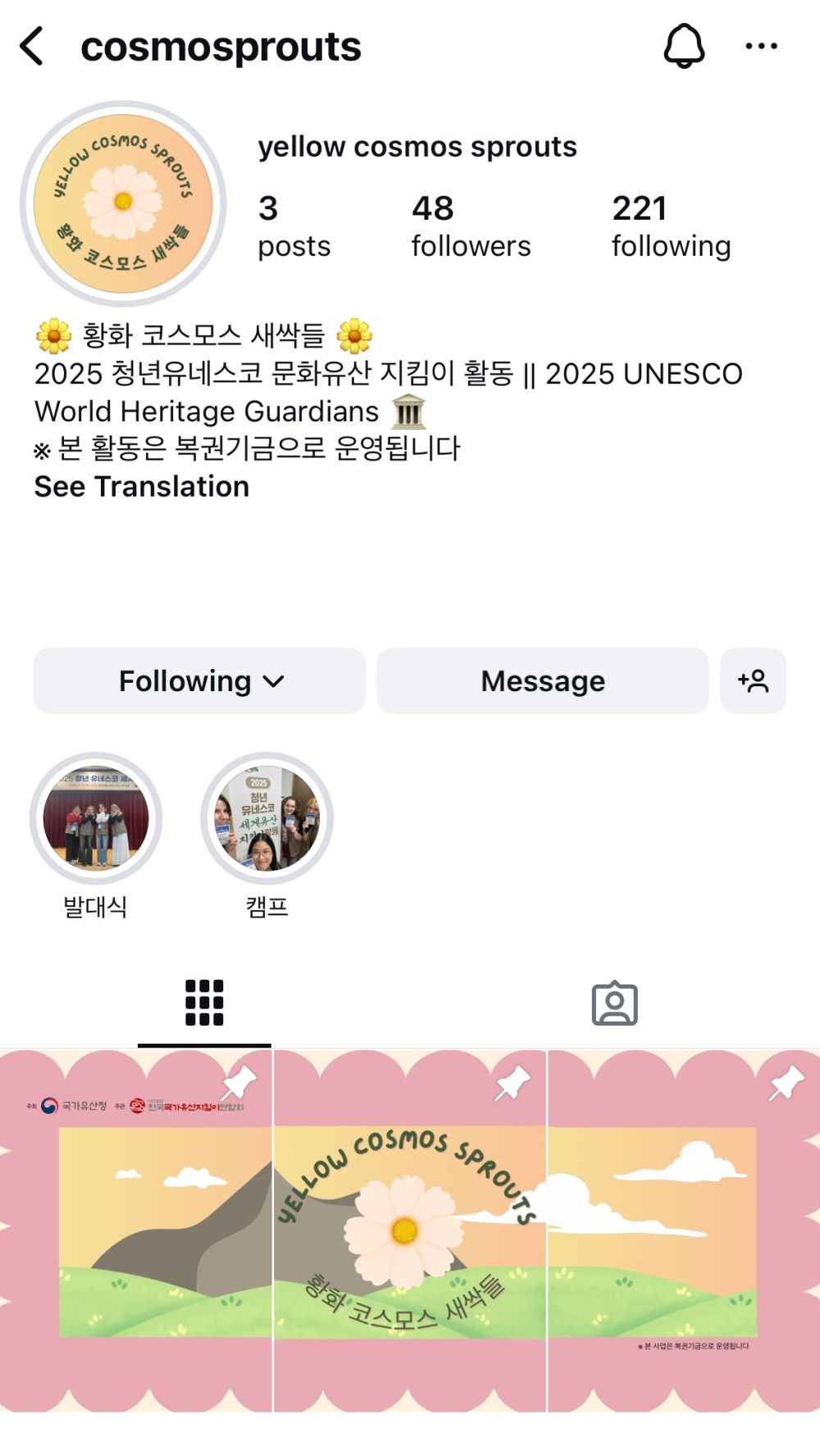Open the 221 following list
Image resolution: width=820 pixels, height=1456 pixels.
pyautogui.click(x=671, y=226)
